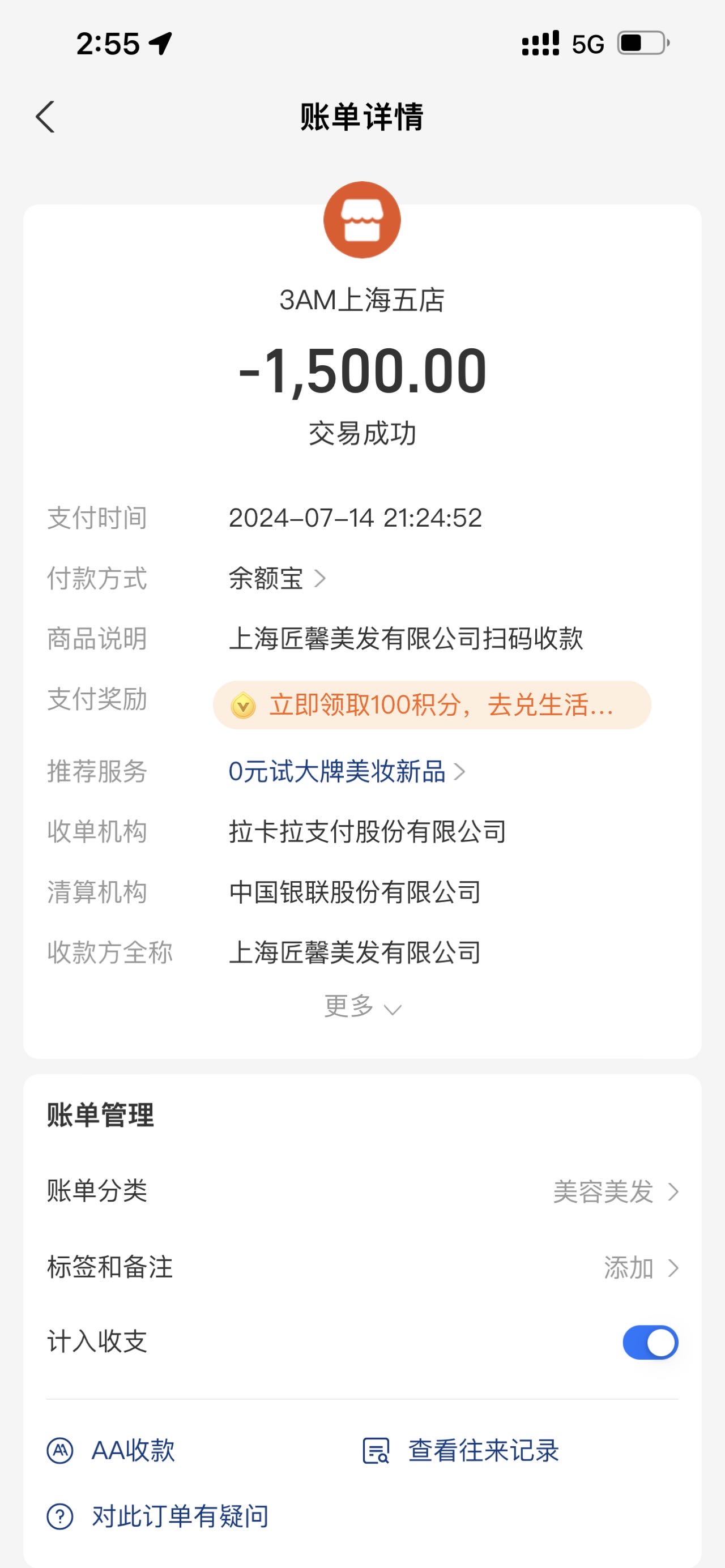Start an AA收款 split request

pyautogui.click(x=111, y=1451)
